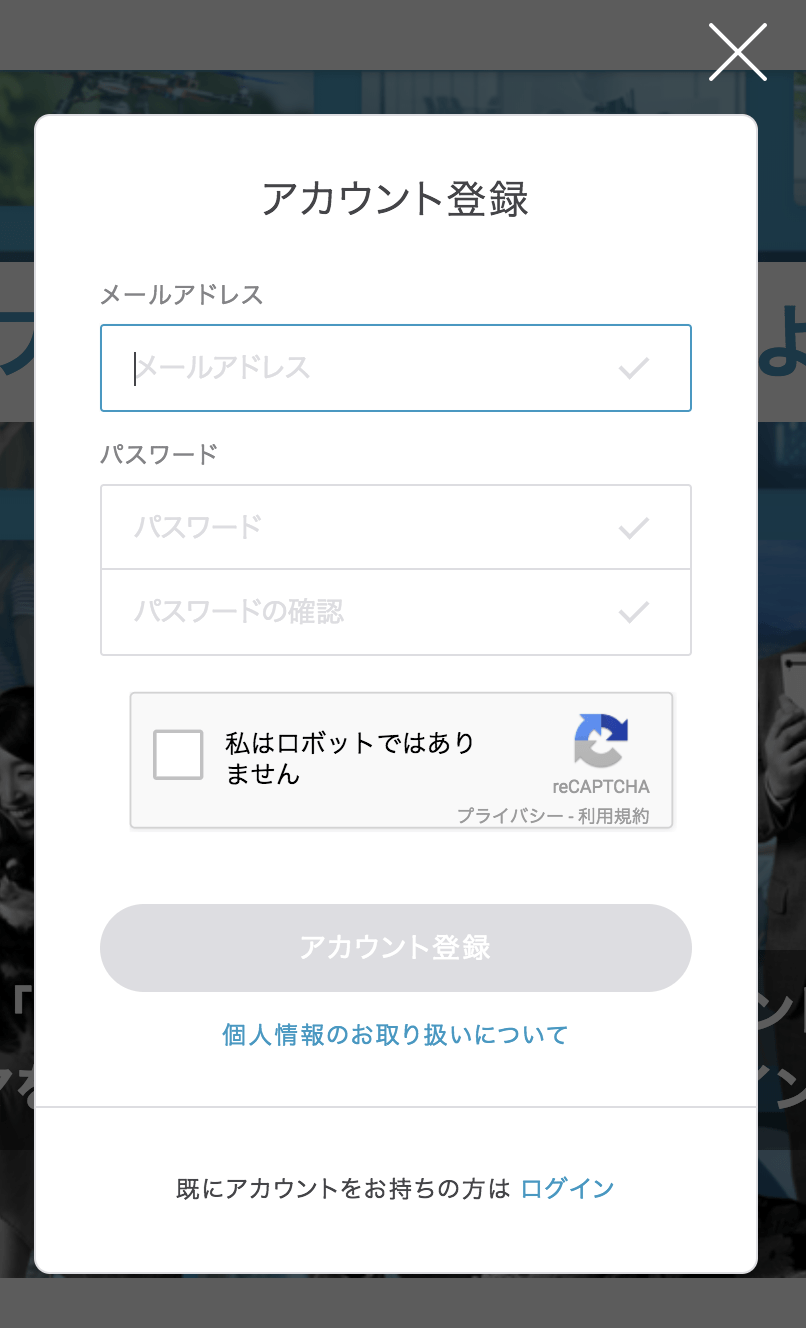Open the reCAPTCHA 利用規約 link
Screen dimensions: 806x1328
coord(614,816)
